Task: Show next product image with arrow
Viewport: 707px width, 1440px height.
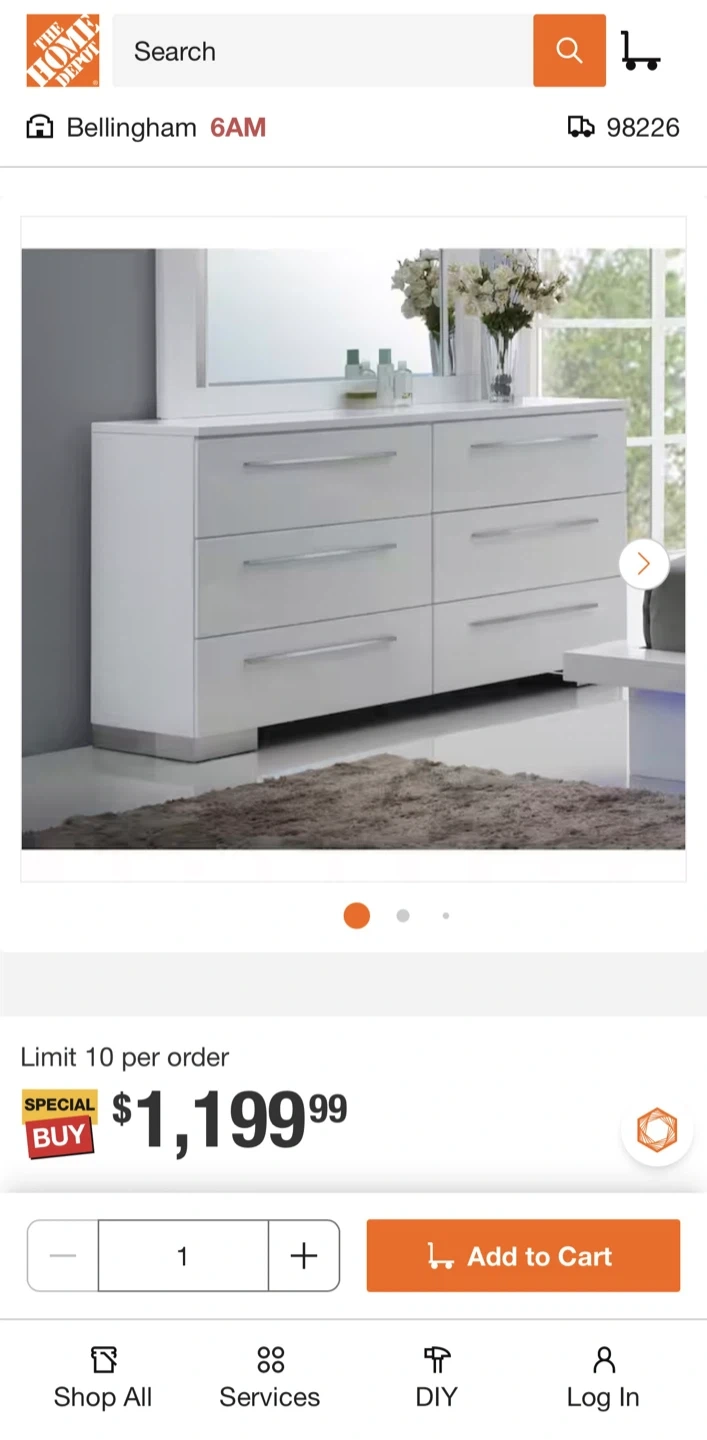Action: pos(643,564)
